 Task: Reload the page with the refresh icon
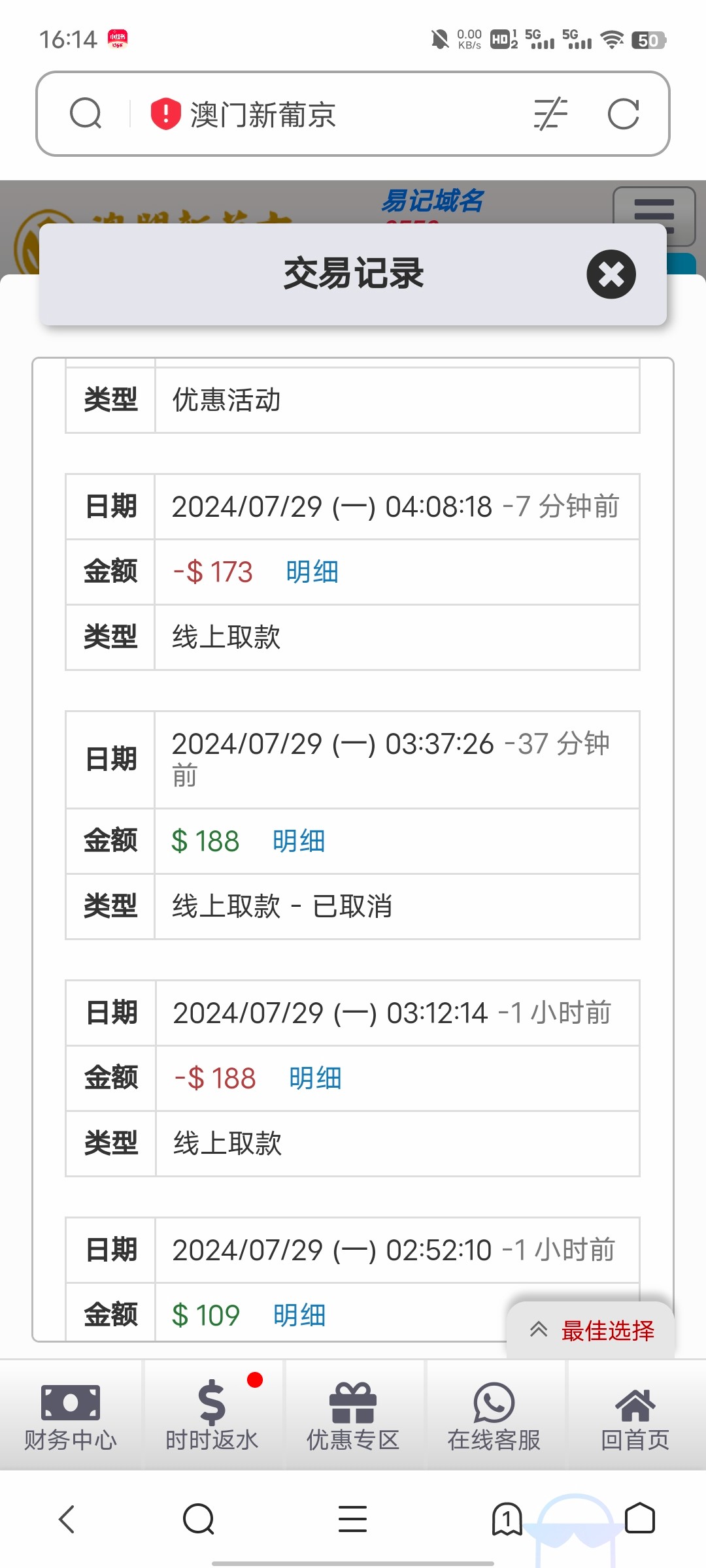tap(623, 114)
